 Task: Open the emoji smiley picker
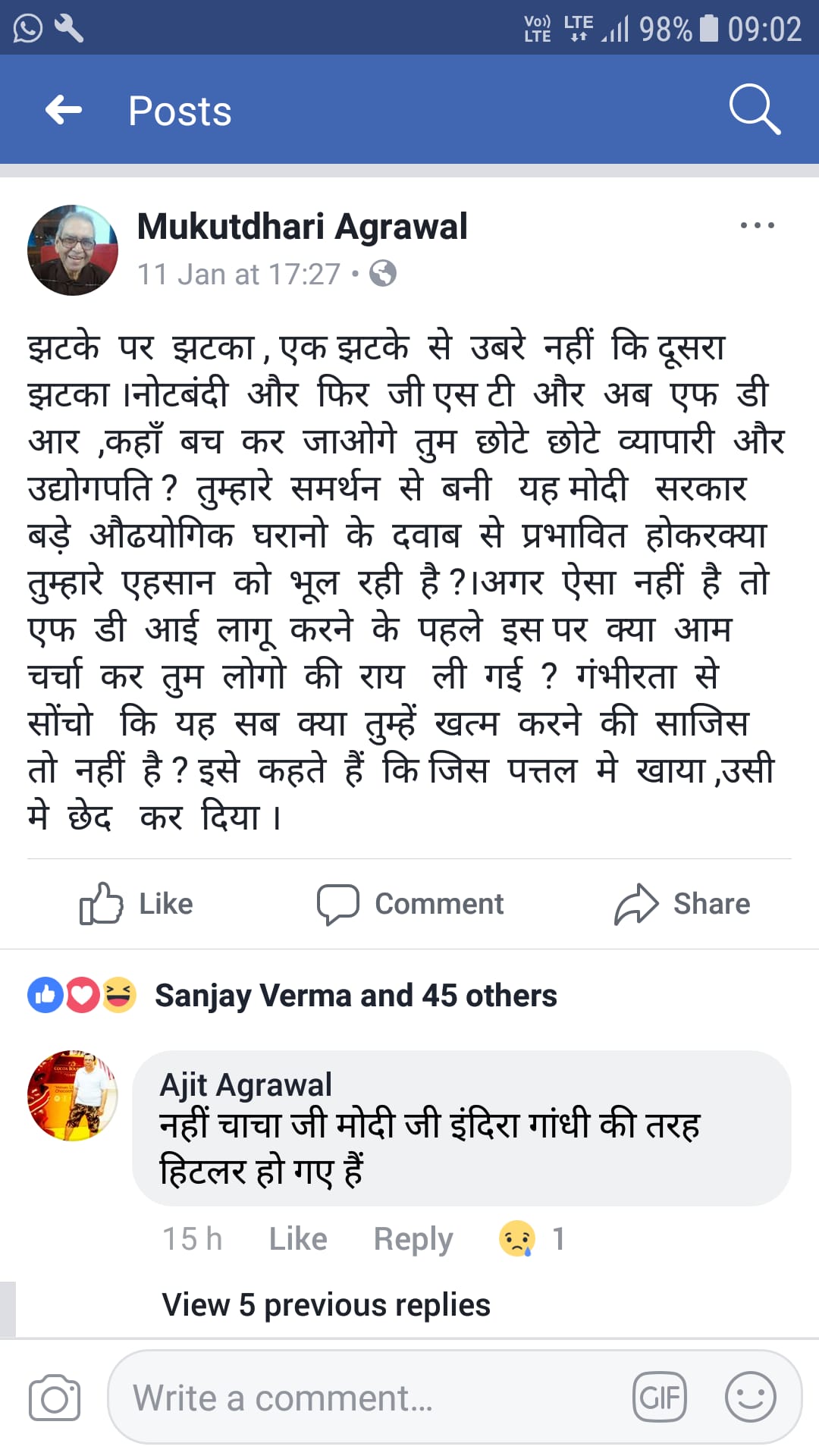[x=750, y=1397]
